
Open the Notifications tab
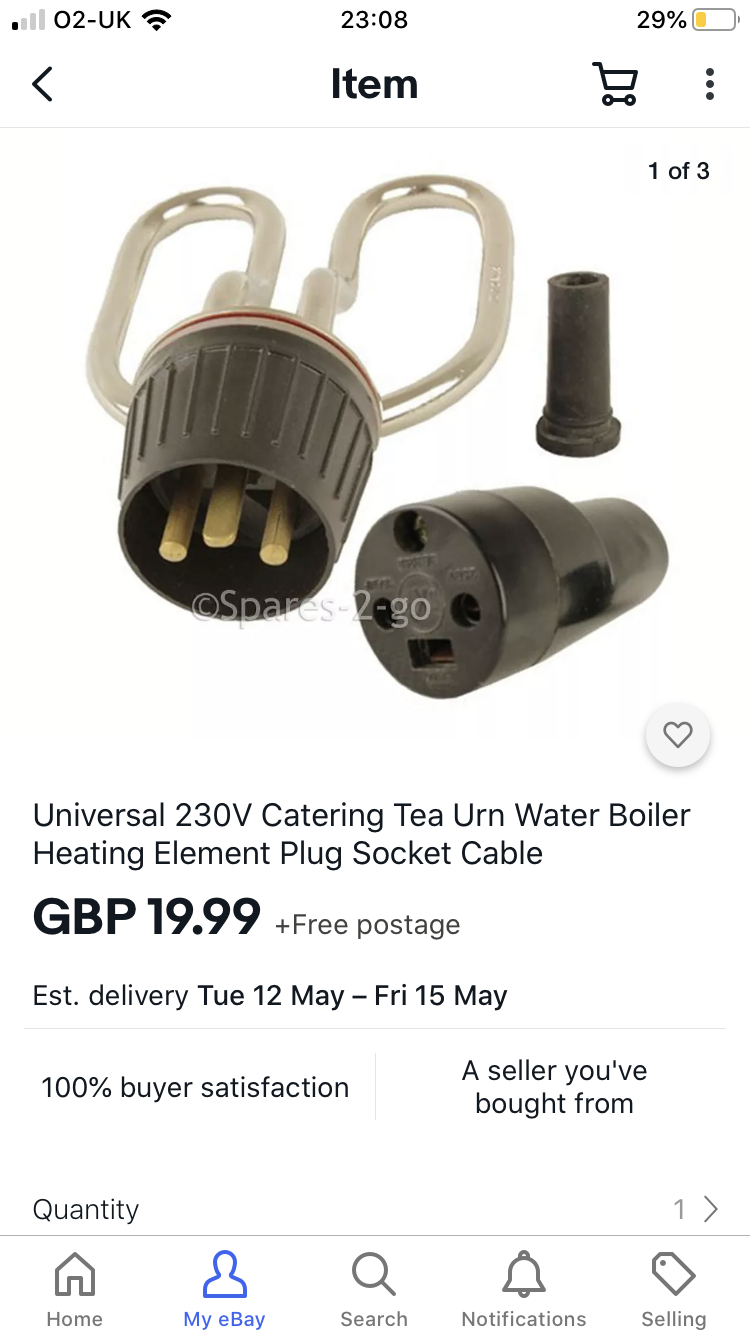click(x=524, y=1289)
